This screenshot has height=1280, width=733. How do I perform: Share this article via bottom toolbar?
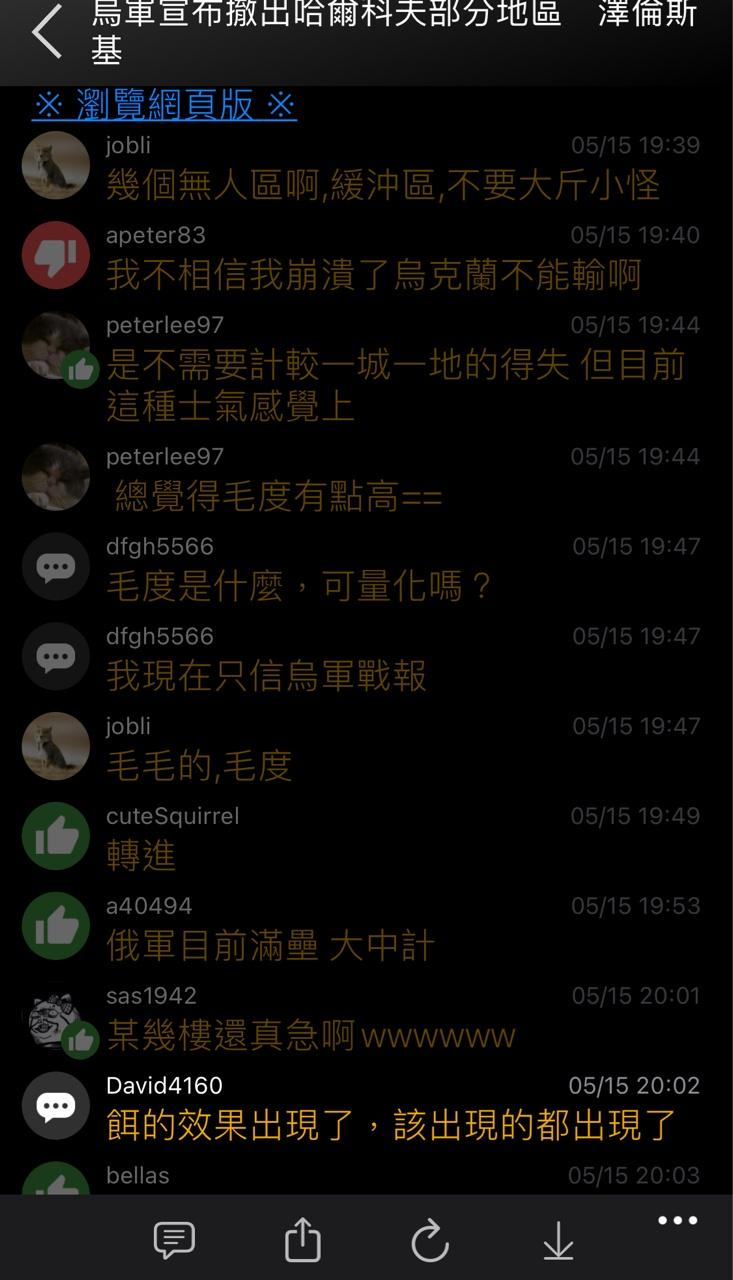tap(302, 1241)
